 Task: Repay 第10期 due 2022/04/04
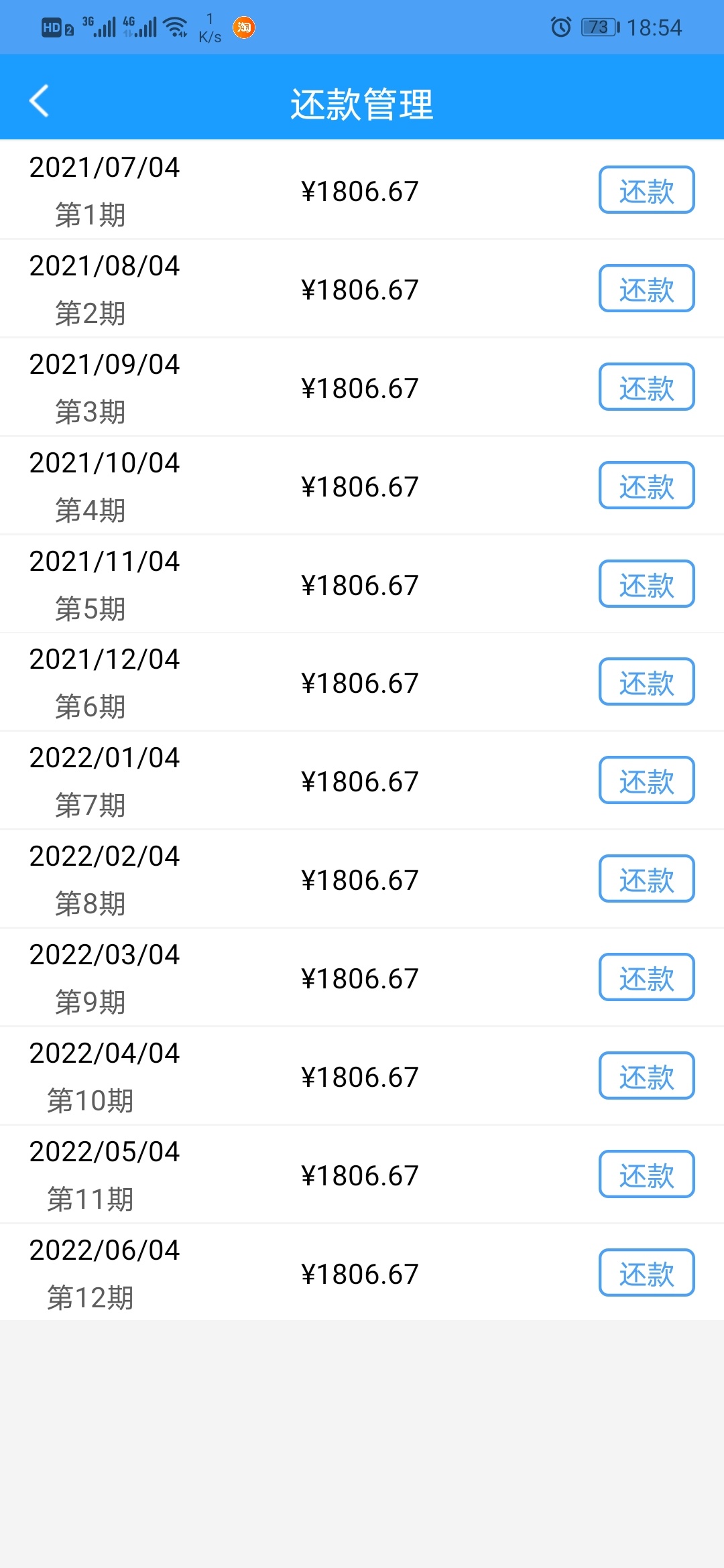pos(646,1075)
